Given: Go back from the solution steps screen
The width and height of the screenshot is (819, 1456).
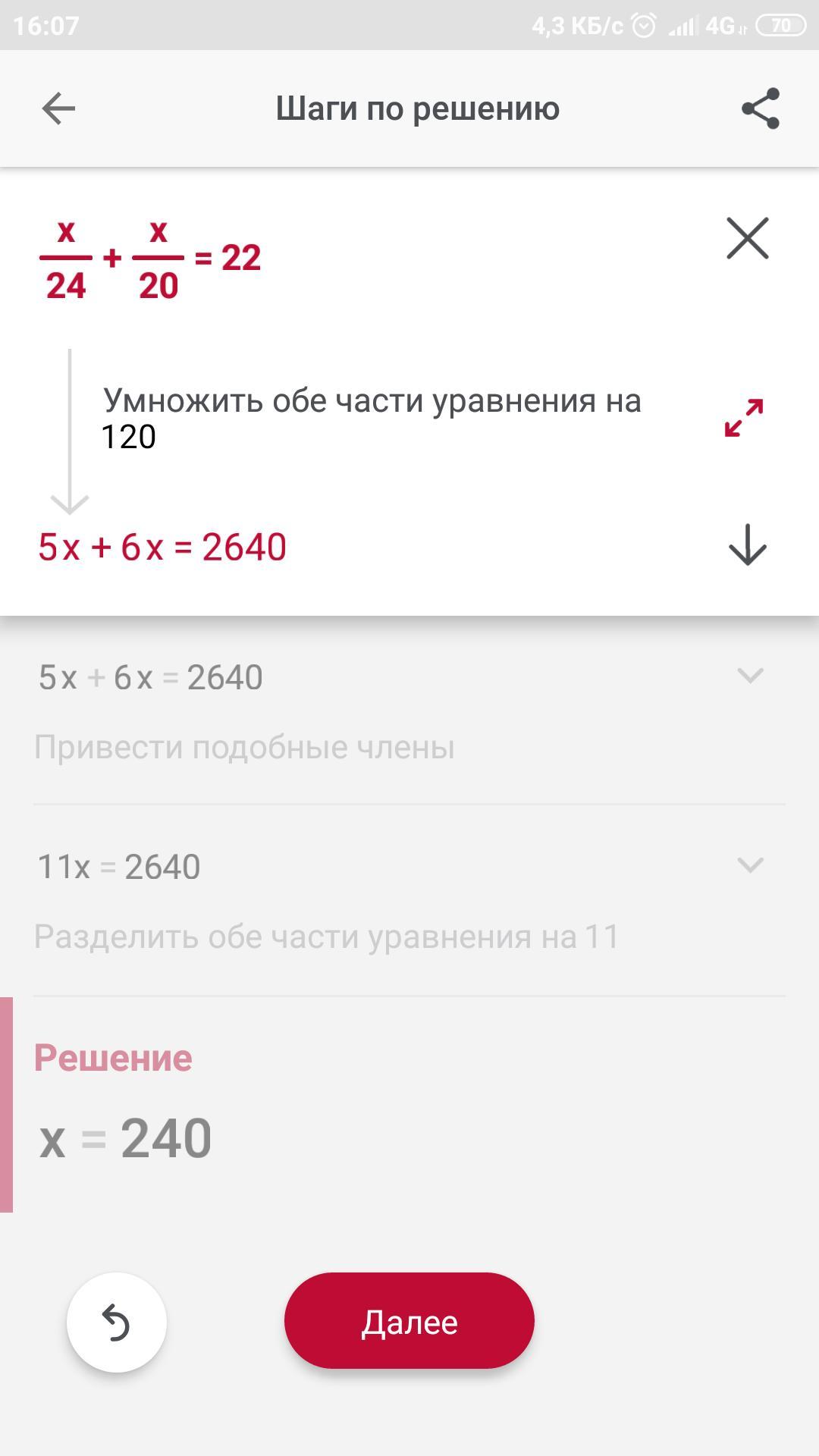Looking at the screenshot, I should pos(58,108).
